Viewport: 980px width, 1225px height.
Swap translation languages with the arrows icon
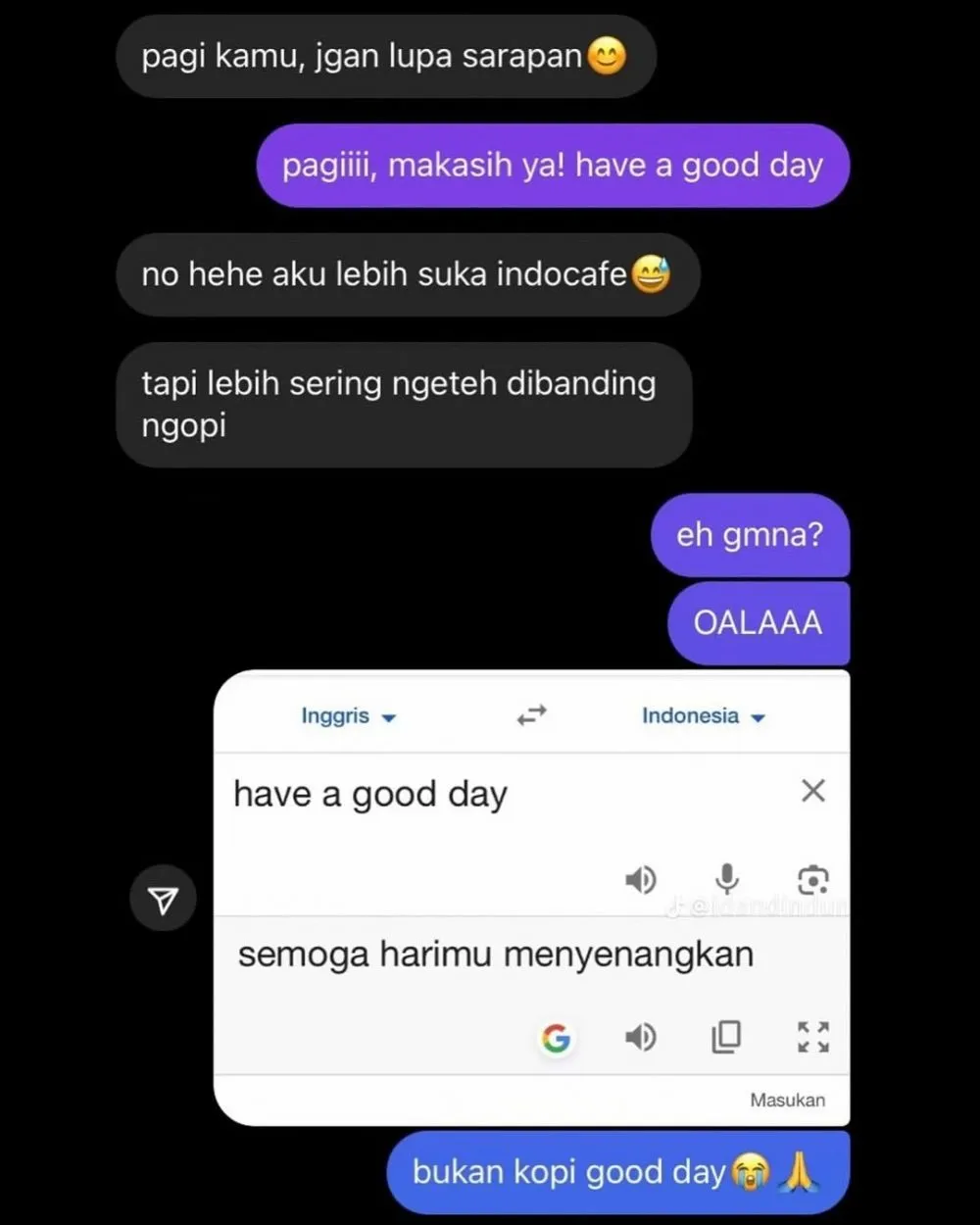(x=531, y=715)
